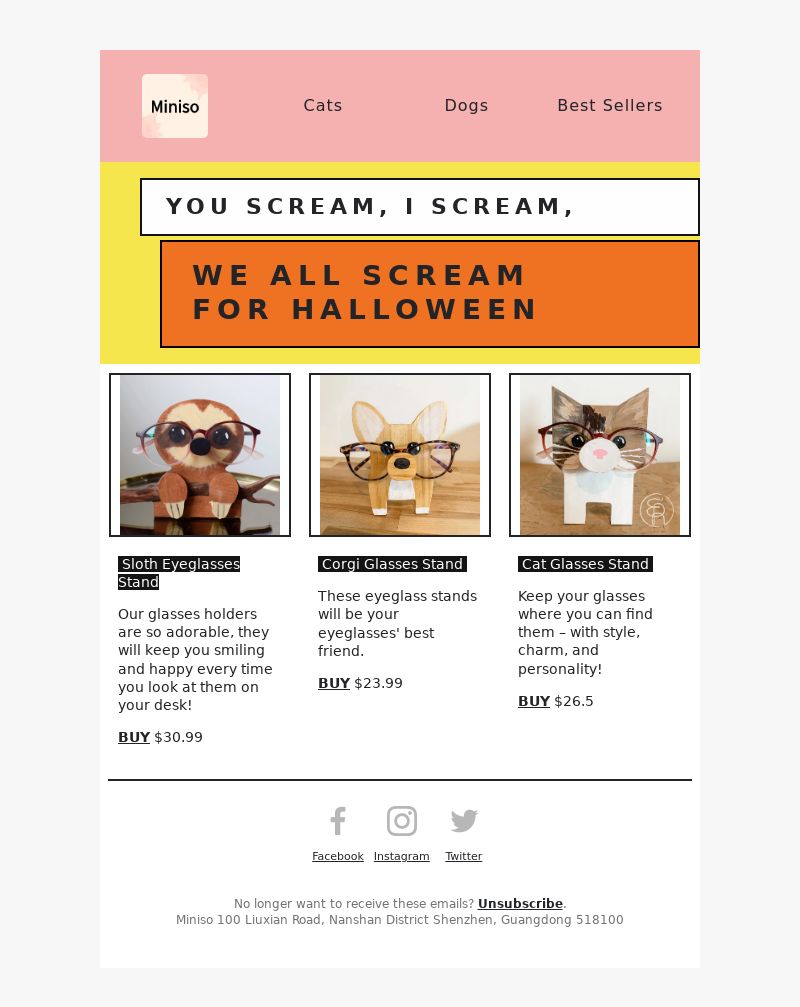Tap the Miniso logo in header

tap(175, 106)
